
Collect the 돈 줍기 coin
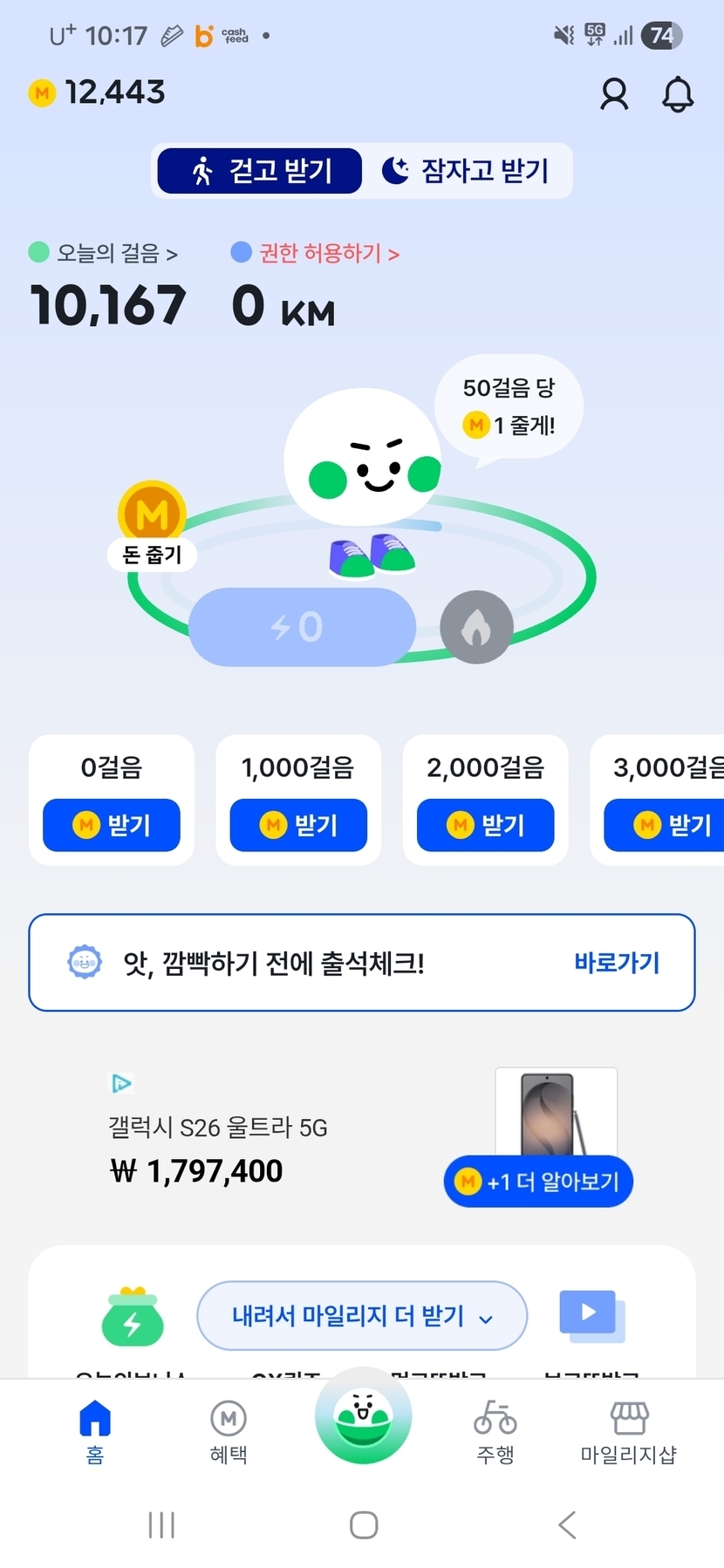point(152,515)
